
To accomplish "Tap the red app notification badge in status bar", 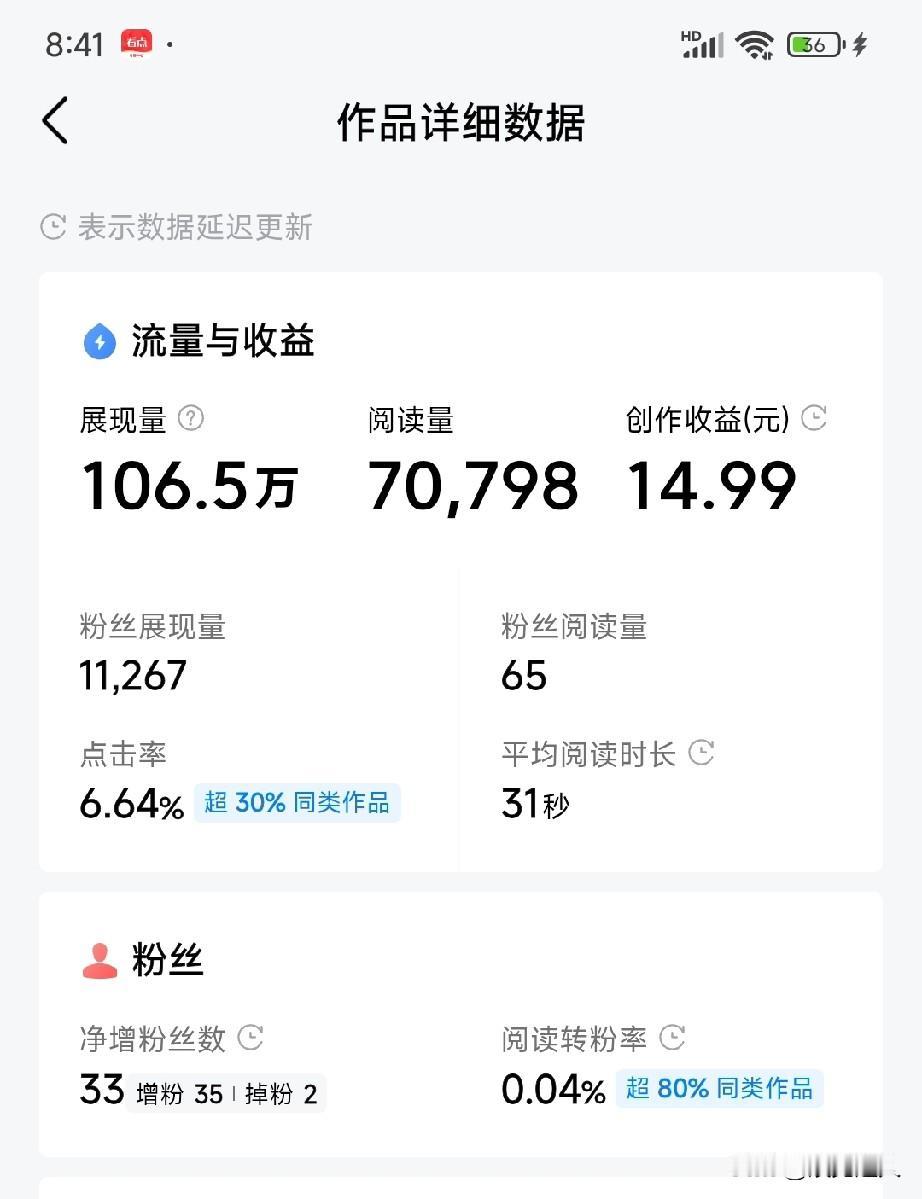I will point(136,42).
